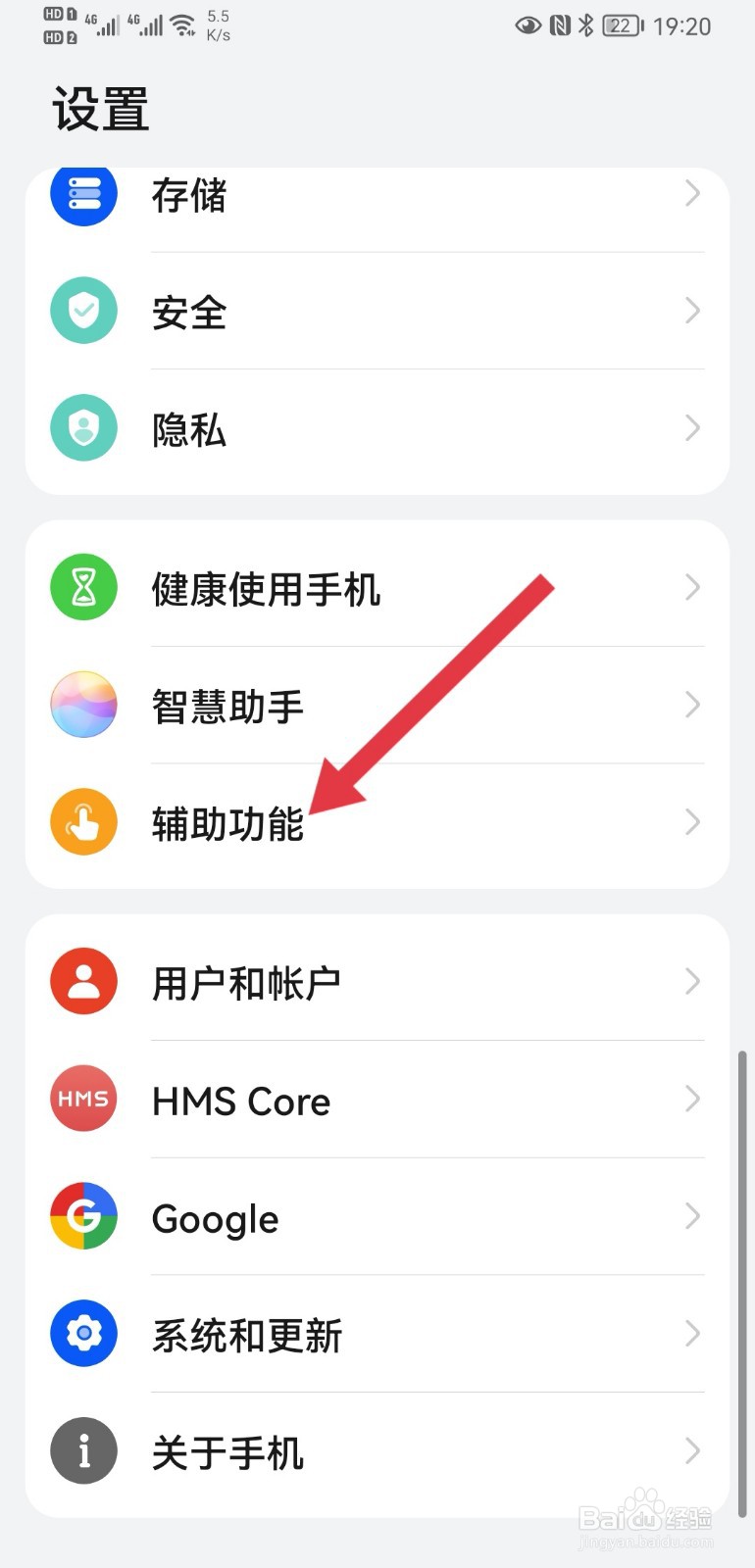Select the 系统和更新 gear icon
The image size is (755, 1568).
[x=83, y=1333]
